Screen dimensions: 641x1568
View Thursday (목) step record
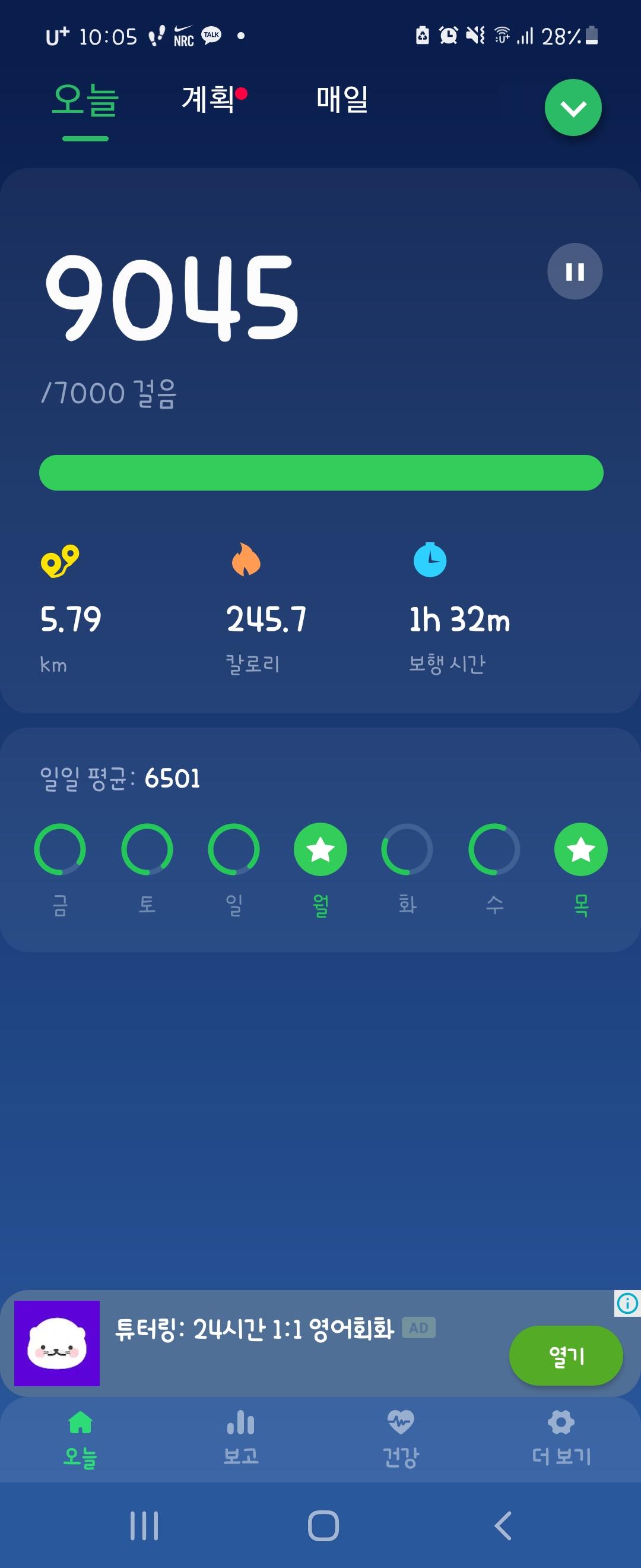pos(581,849)
